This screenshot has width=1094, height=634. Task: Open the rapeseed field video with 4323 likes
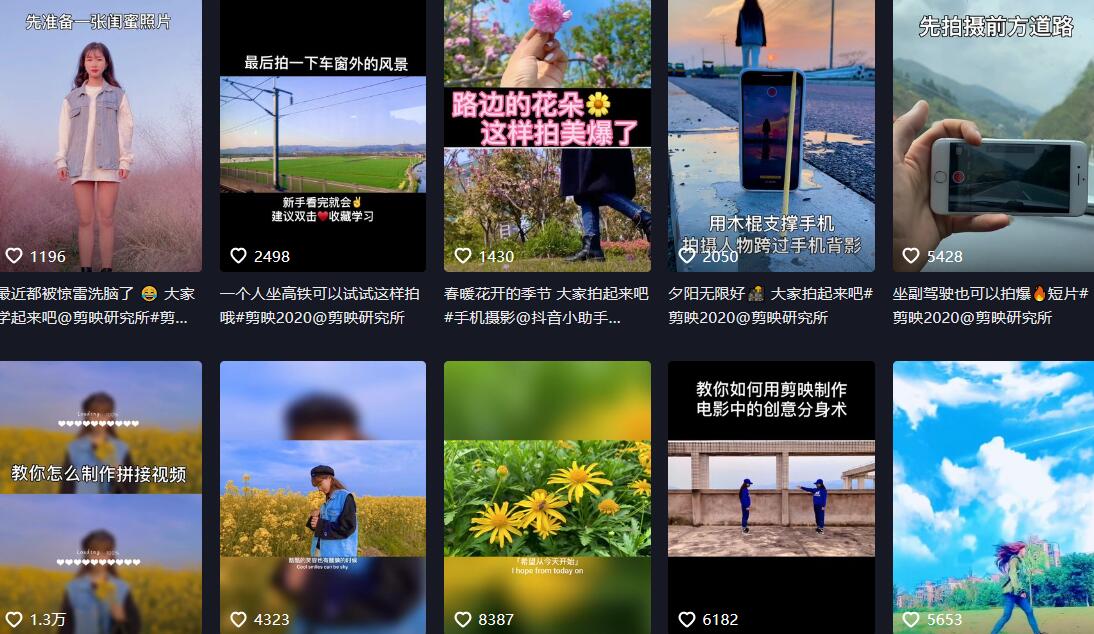tap(322, 497)
